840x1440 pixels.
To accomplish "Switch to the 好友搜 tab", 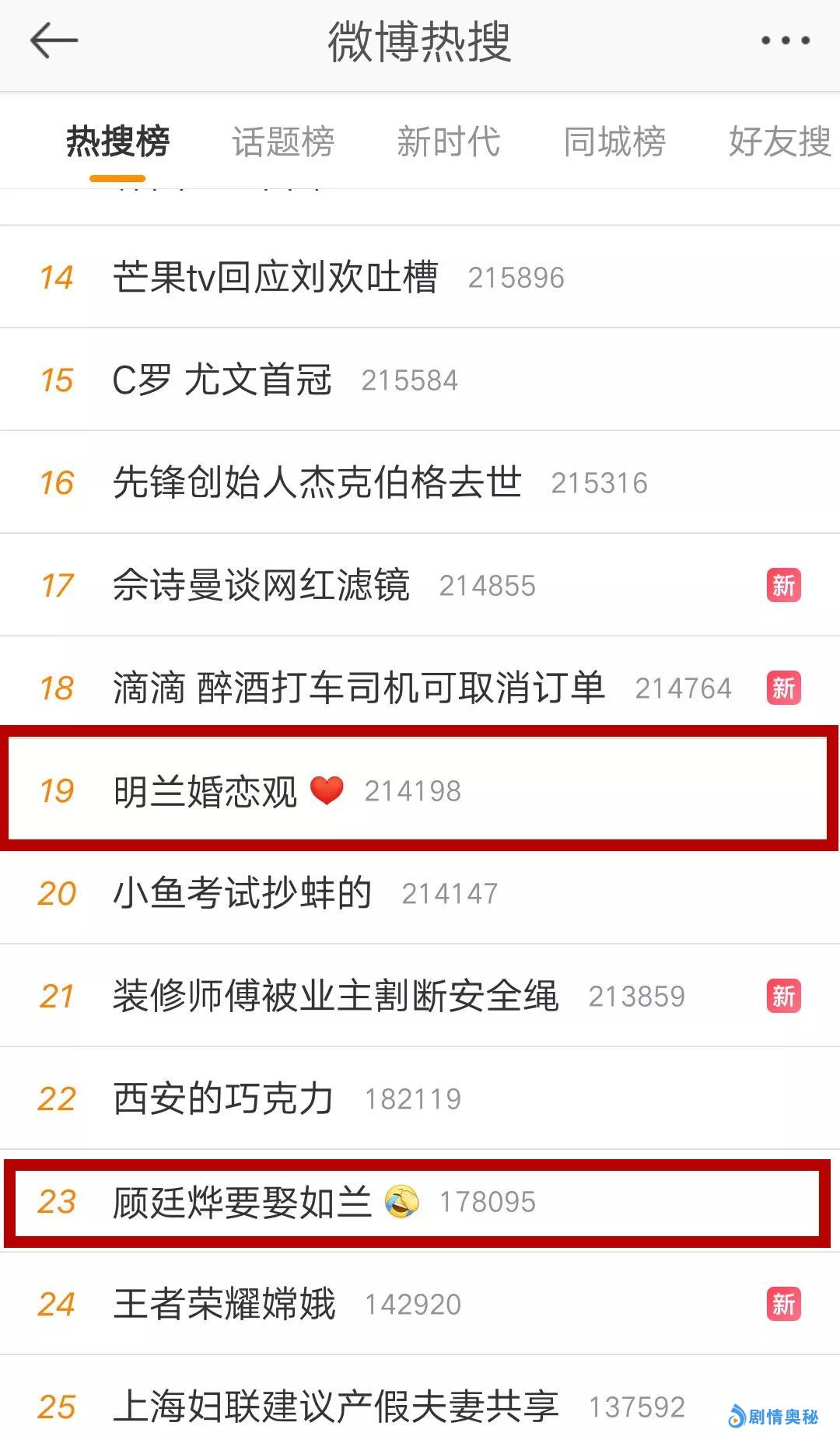I will (780, 142).
